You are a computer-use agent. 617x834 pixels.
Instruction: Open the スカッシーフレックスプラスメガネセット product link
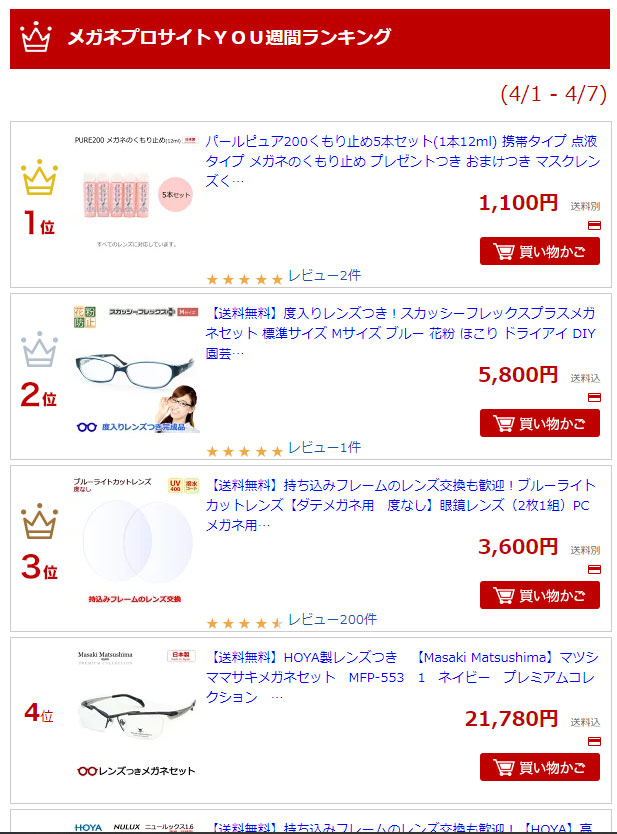coord(402,333)
